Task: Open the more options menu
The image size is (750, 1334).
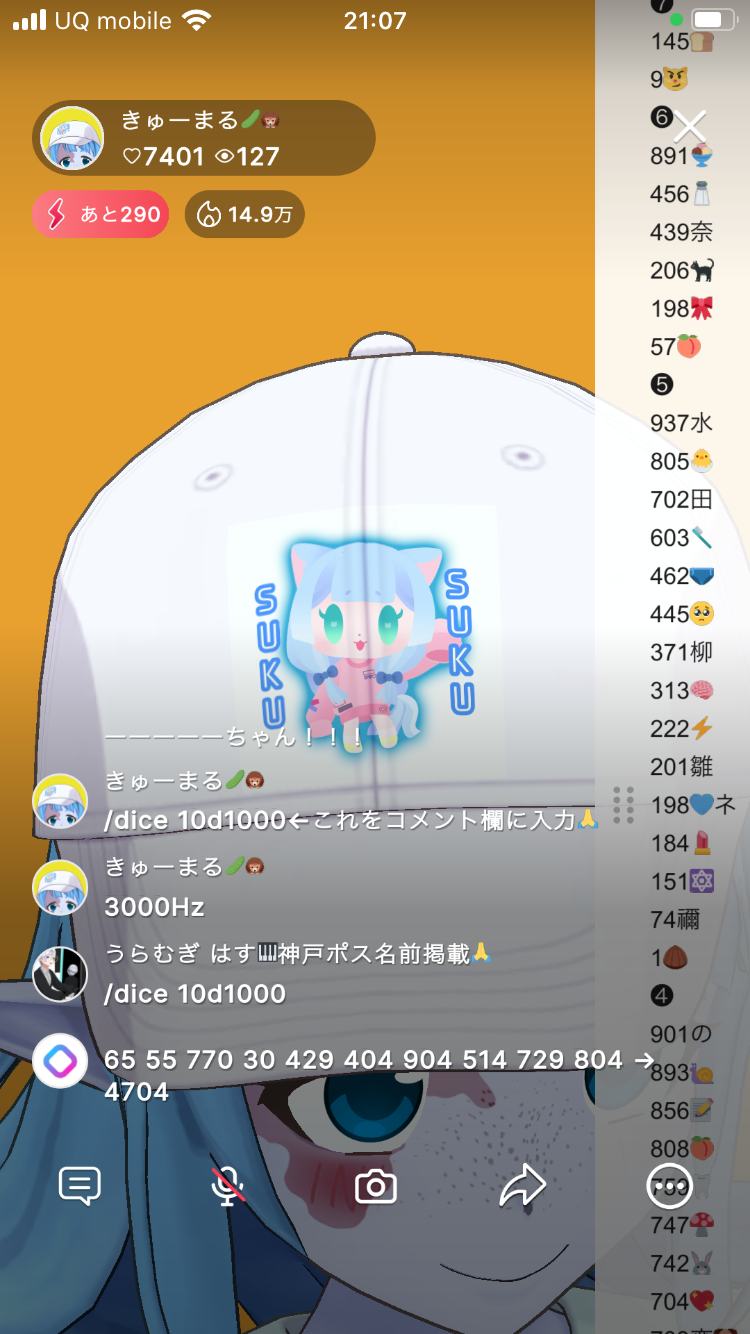Action: (x=670, y=1186)
